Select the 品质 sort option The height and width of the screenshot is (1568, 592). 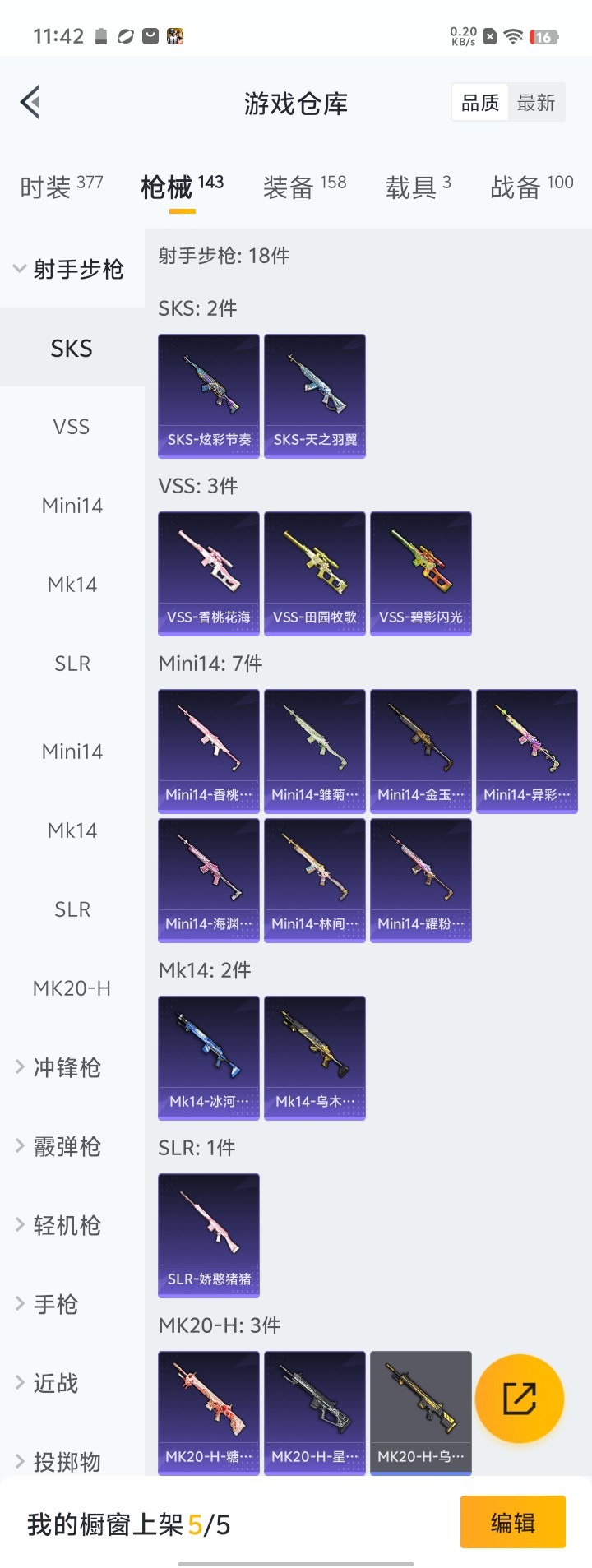(x=480, y=103)
